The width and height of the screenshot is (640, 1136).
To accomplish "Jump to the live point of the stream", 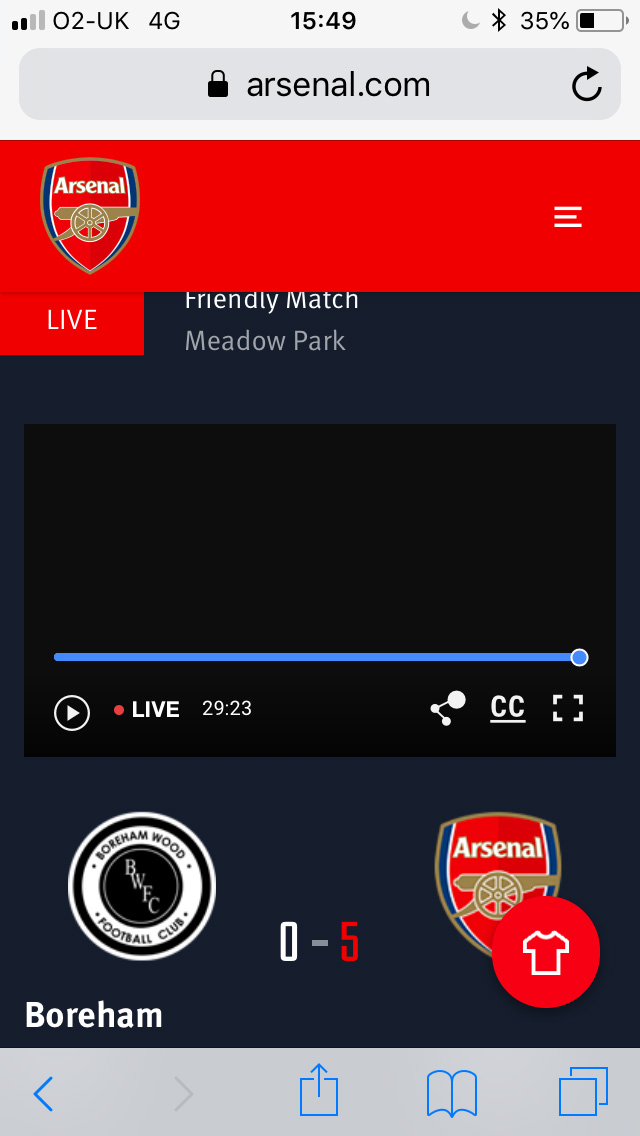I will [147, 709].
